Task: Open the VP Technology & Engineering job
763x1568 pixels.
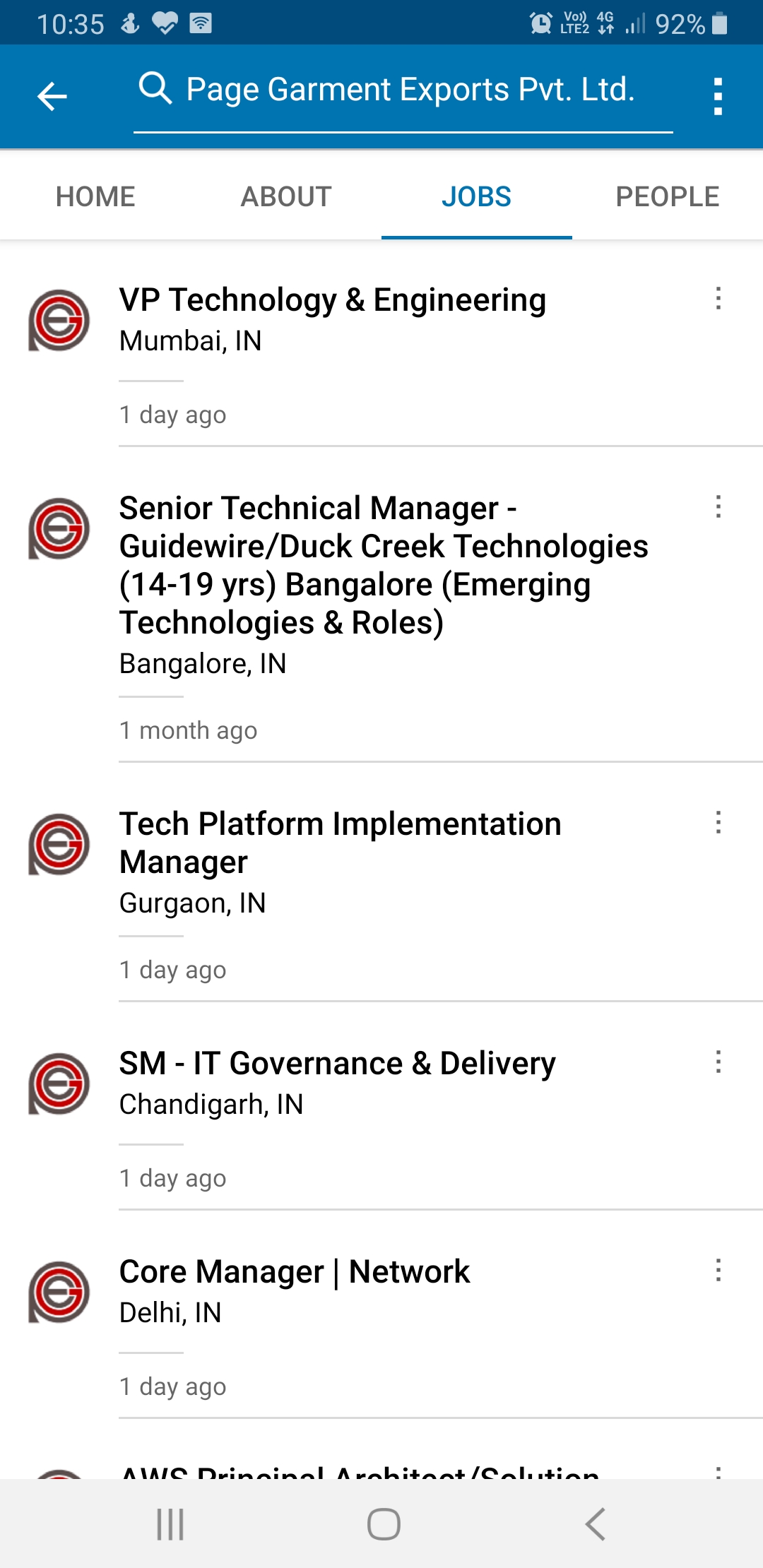Action: click(333, 300)
